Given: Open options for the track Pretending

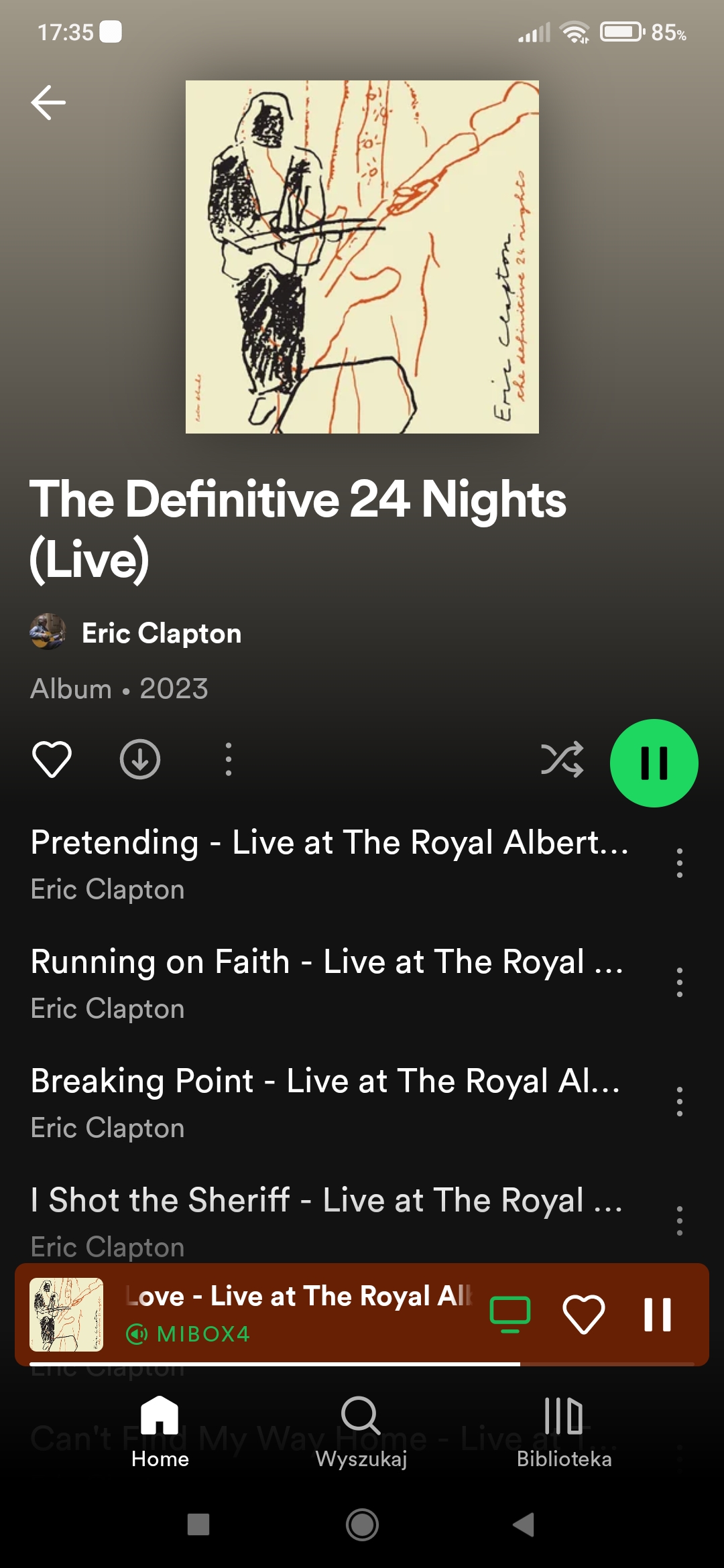Looking at the screenshot, I should (679, 863).
